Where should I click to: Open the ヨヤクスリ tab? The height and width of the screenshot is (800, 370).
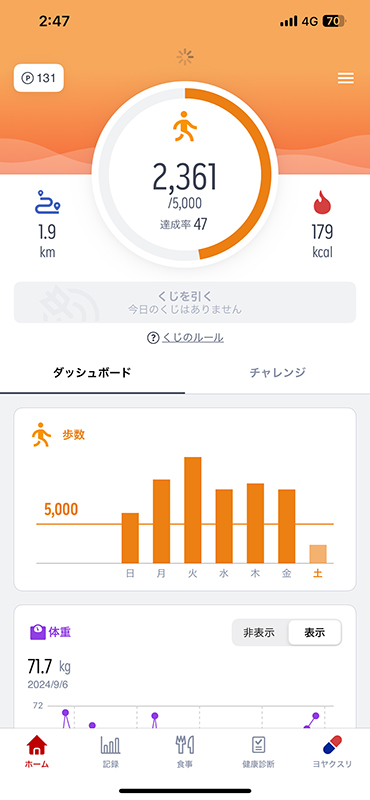point(332,752)
